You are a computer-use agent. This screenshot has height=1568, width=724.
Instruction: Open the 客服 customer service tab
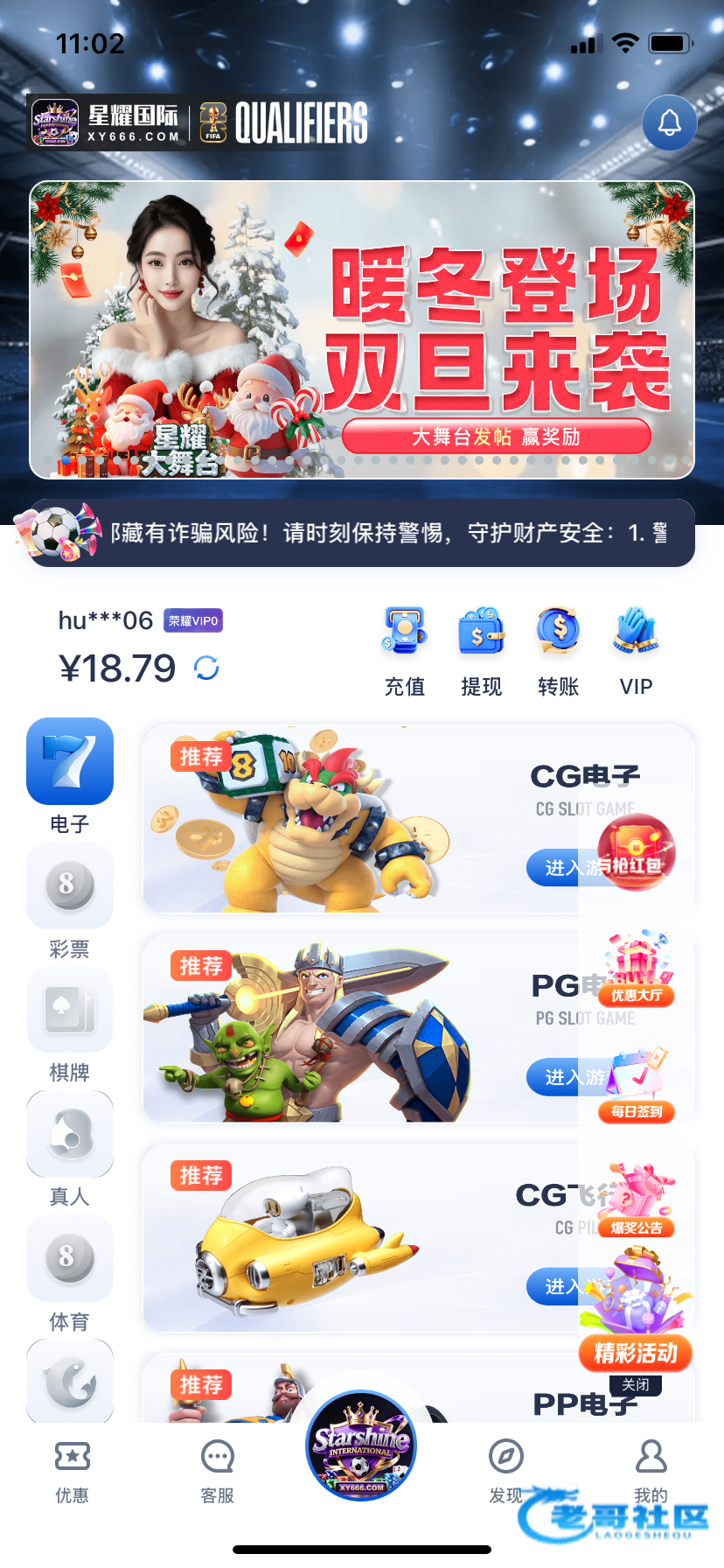point(217,1471)
